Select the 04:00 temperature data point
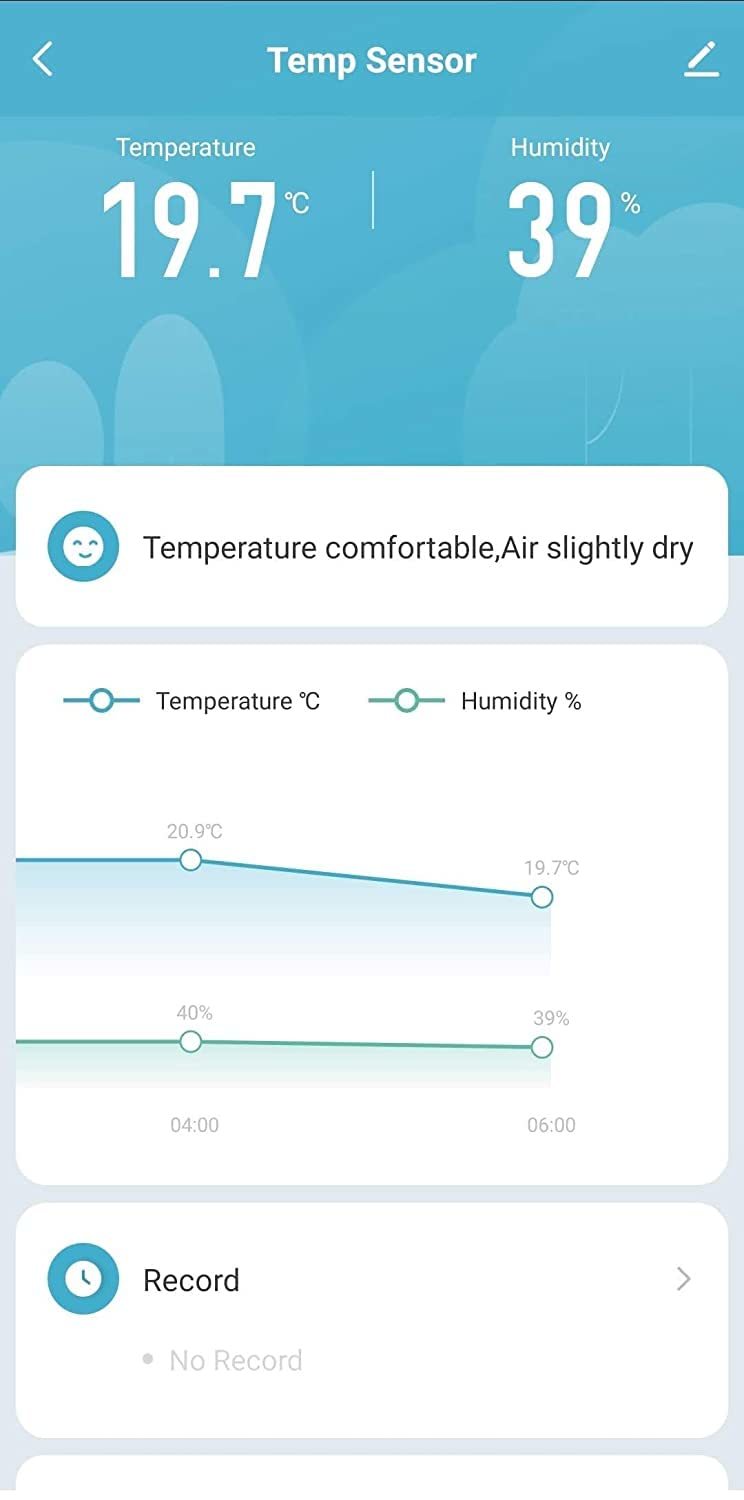The image size is (744, 1500). tap(190, 860)
